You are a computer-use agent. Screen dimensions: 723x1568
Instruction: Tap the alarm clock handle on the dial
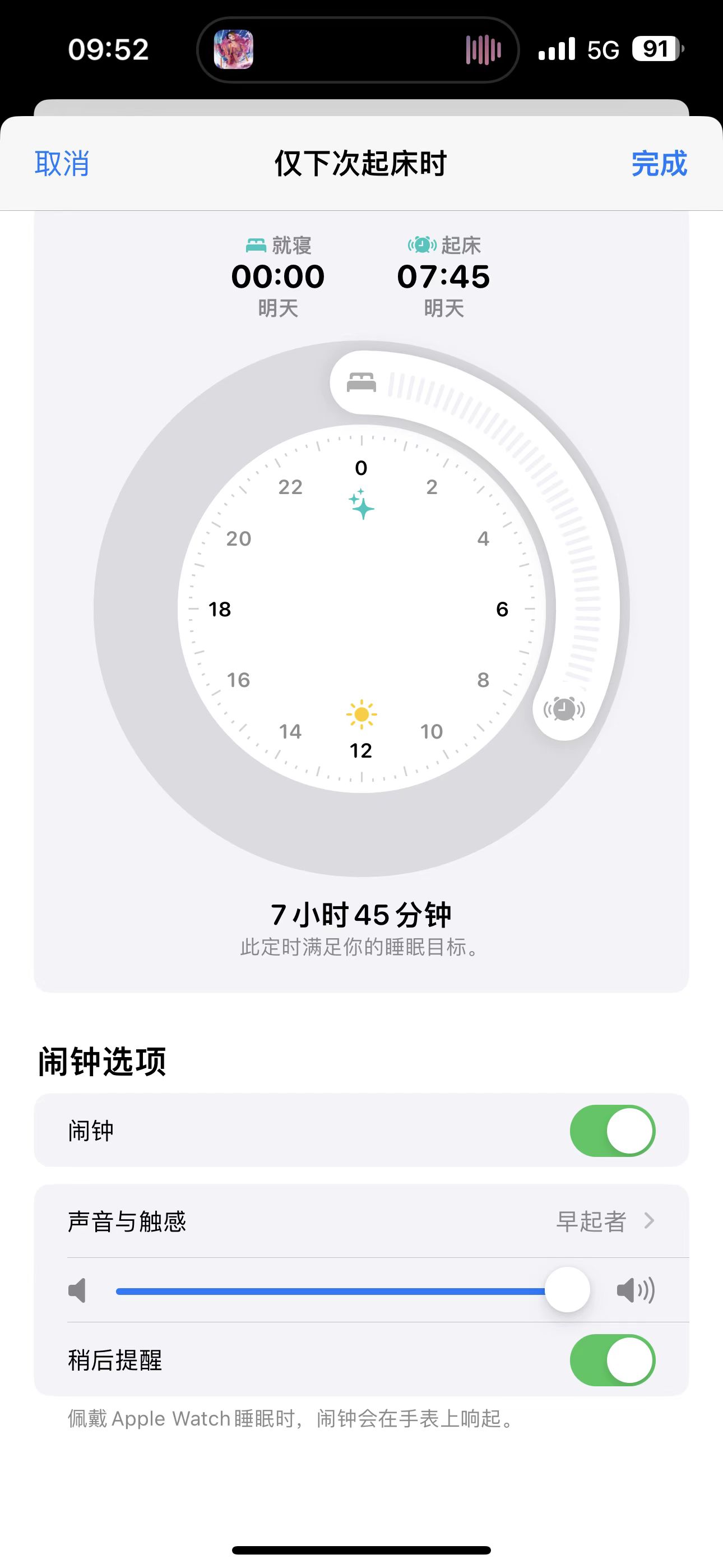pyautogui.click(x=564, y=709)
